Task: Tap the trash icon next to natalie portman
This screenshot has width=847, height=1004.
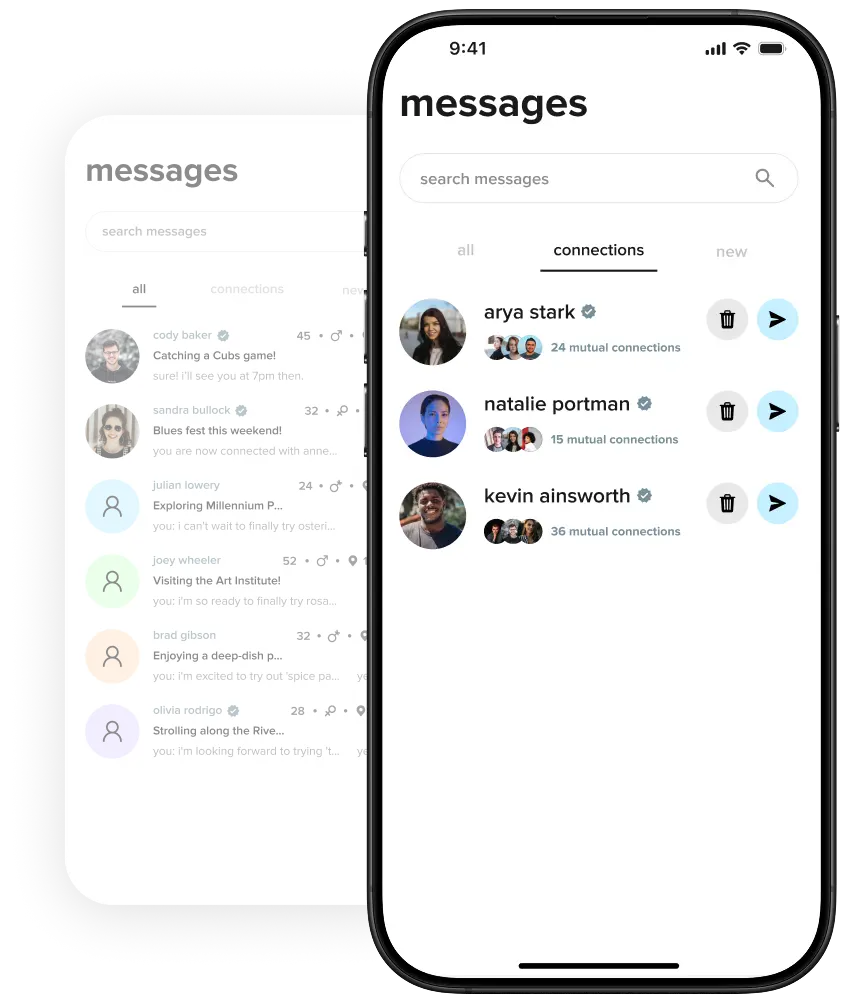Action: tap(727, 411)
